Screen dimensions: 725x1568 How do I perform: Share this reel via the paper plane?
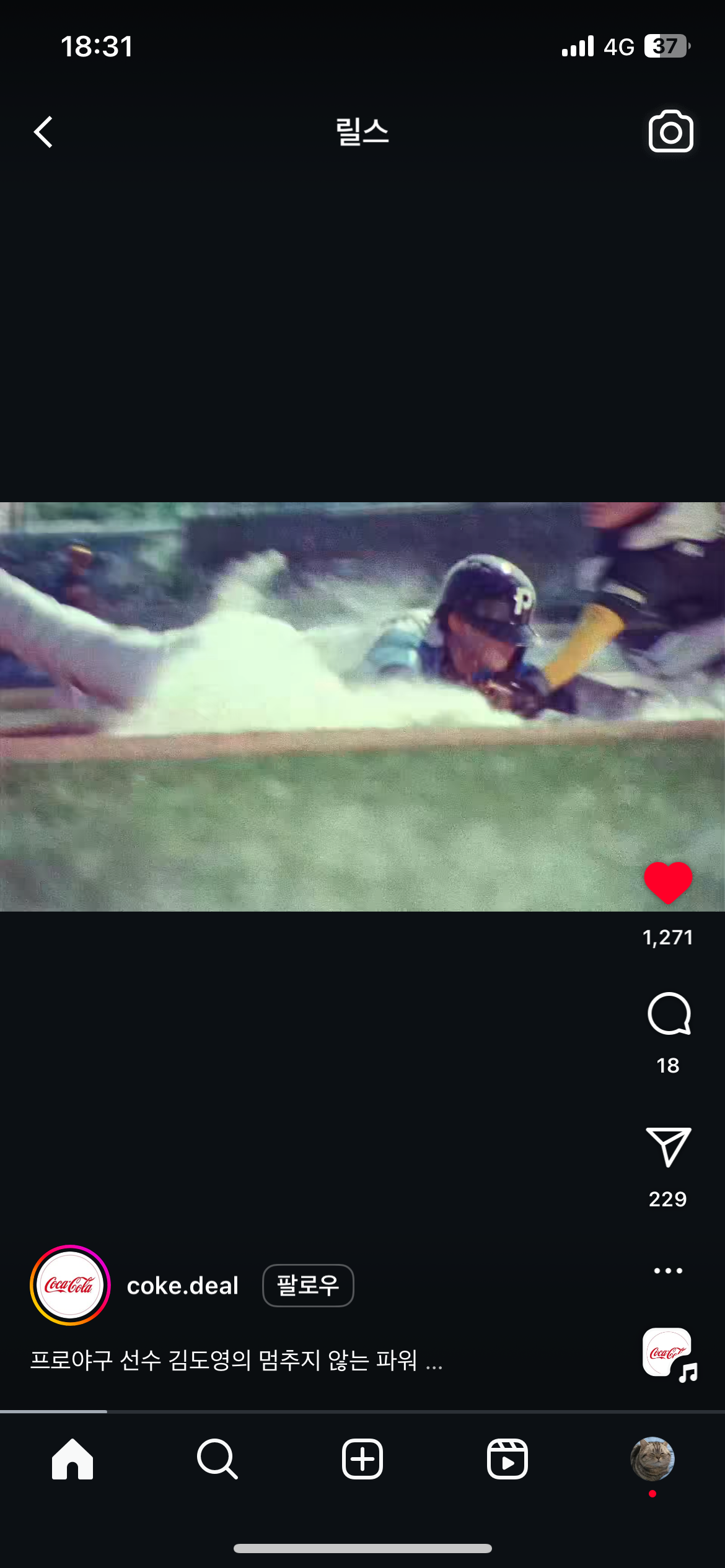668,1147
